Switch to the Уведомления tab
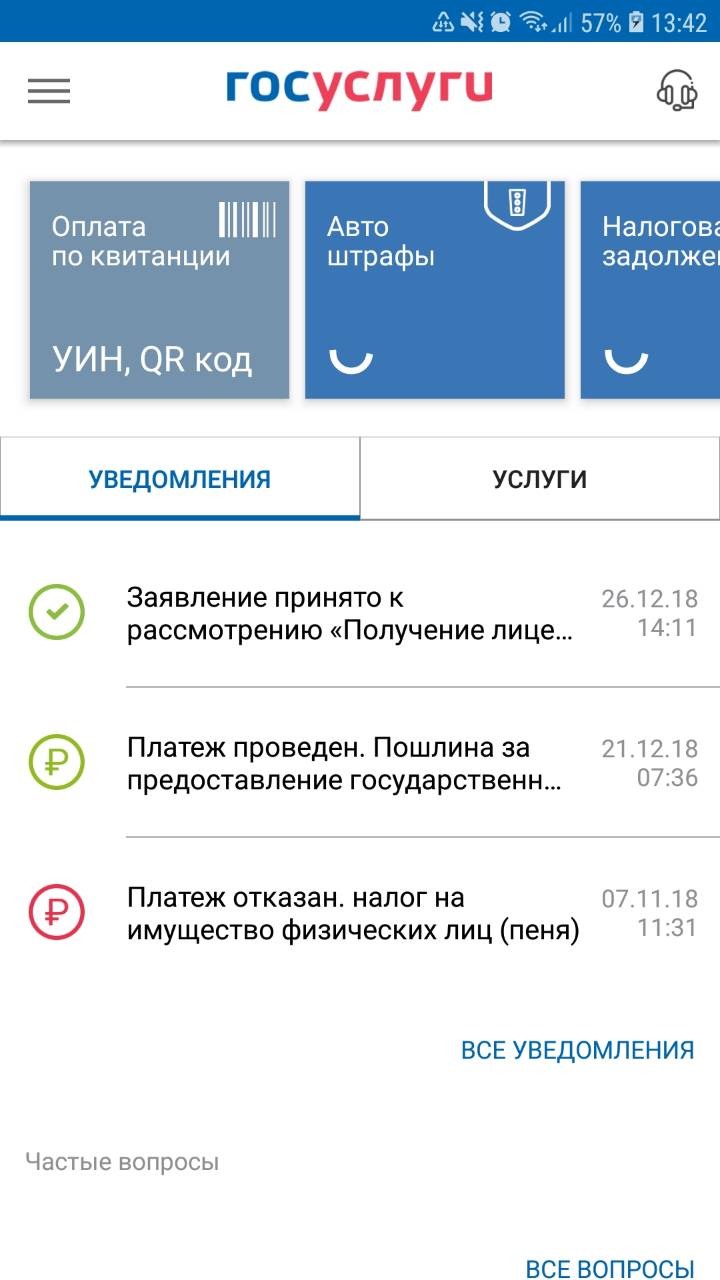 [x=180, y=479]
